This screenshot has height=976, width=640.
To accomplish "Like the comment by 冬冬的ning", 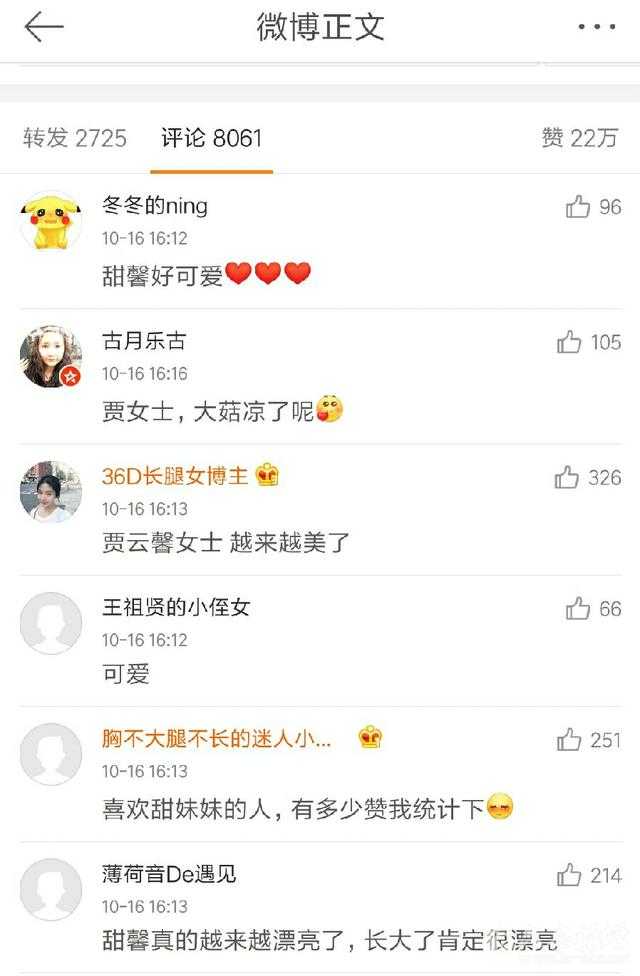I will (578, 207).
